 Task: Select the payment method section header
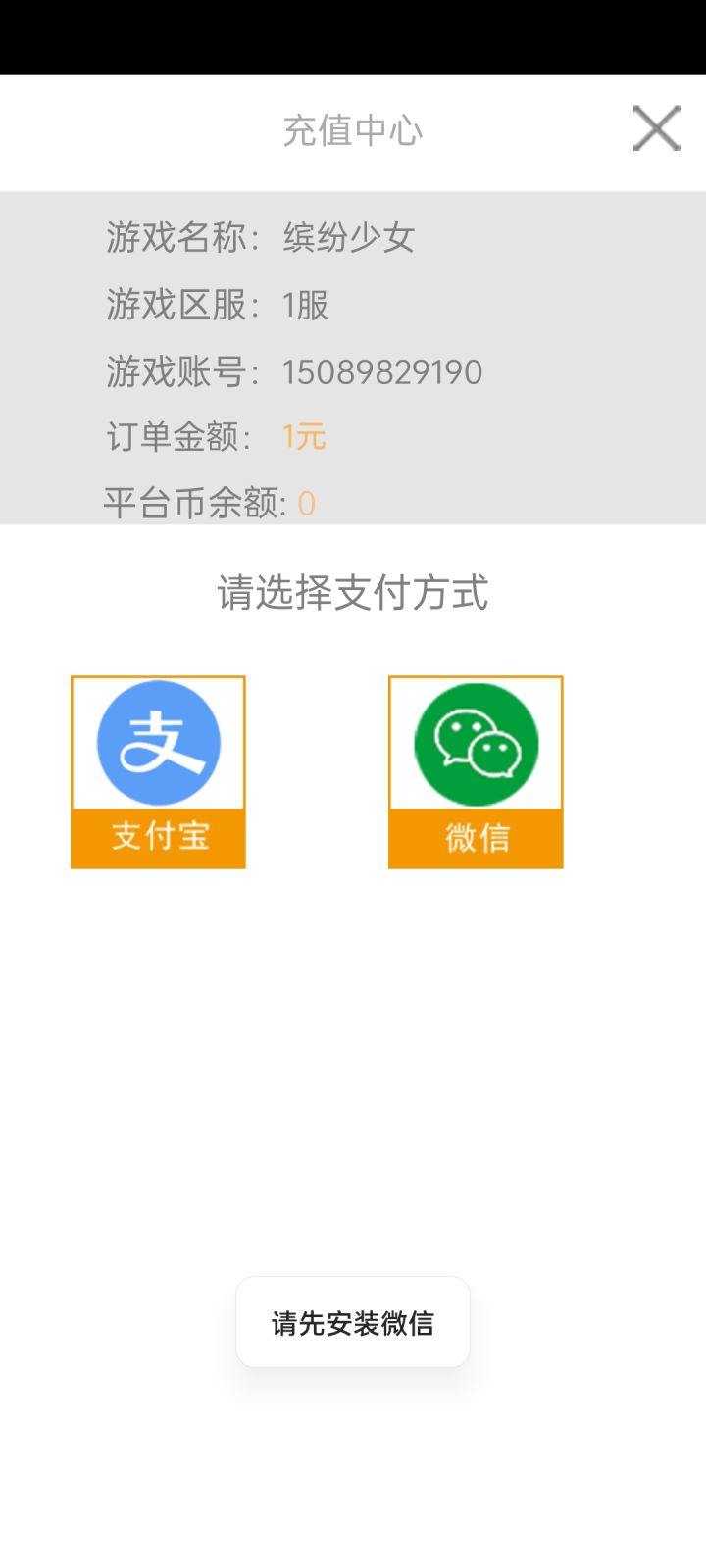coord(353,592)
